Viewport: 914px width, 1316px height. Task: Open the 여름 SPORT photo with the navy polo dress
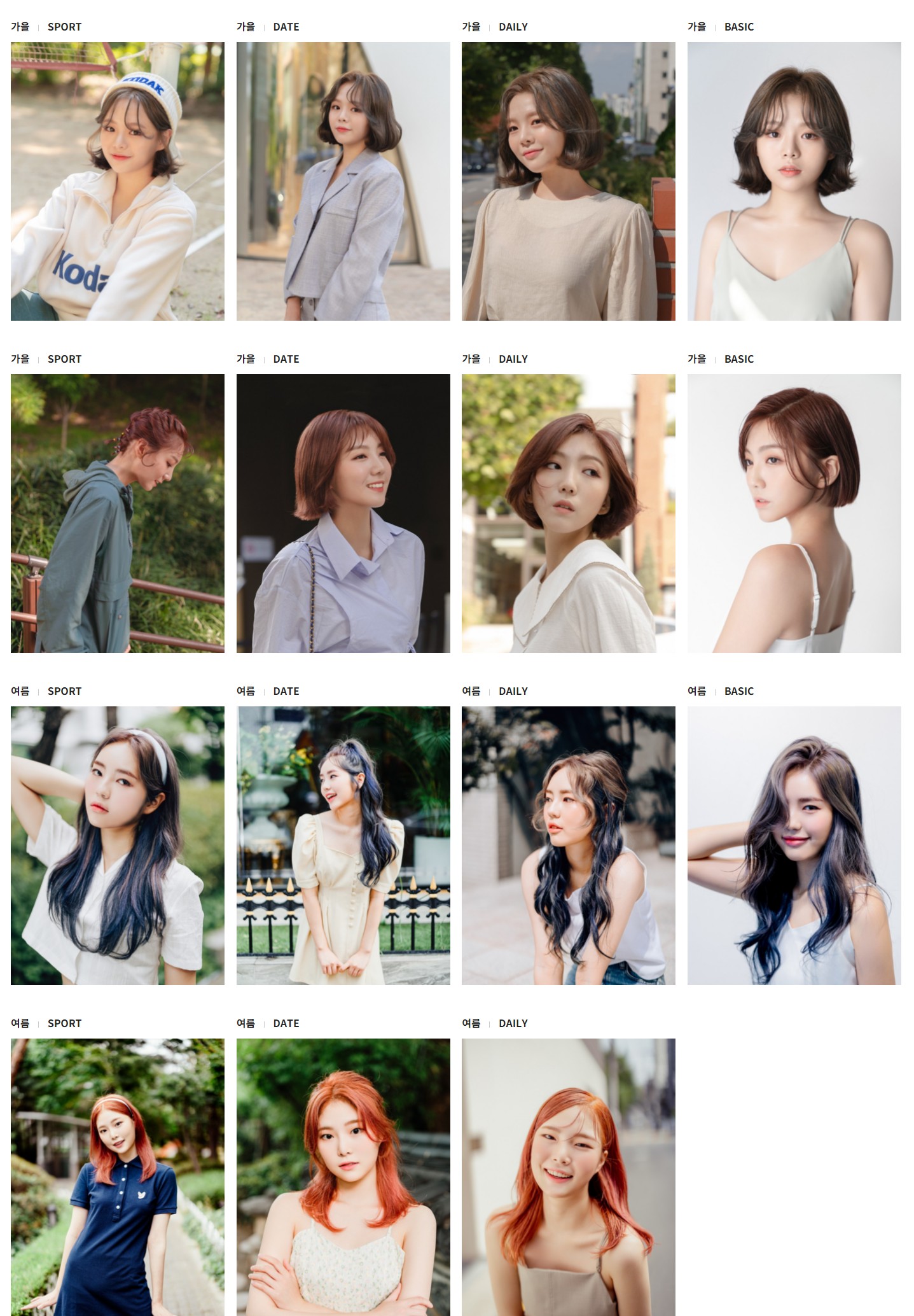coord(117,1177)
